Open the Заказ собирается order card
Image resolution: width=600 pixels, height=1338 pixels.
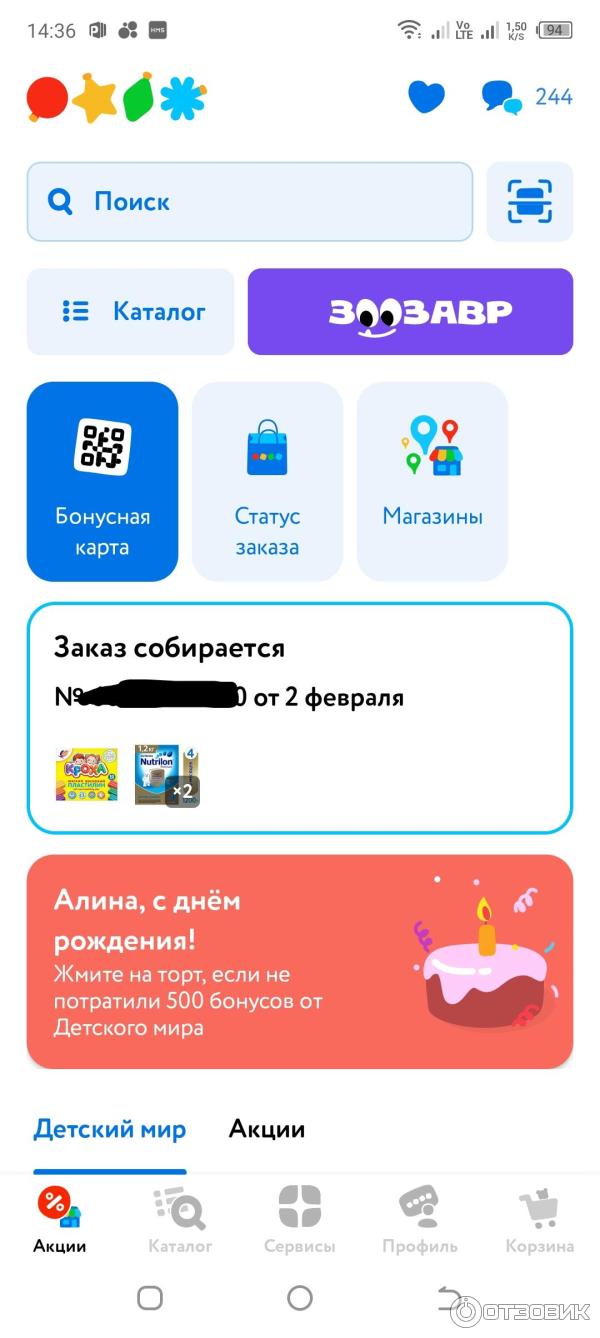click(300, 718)
